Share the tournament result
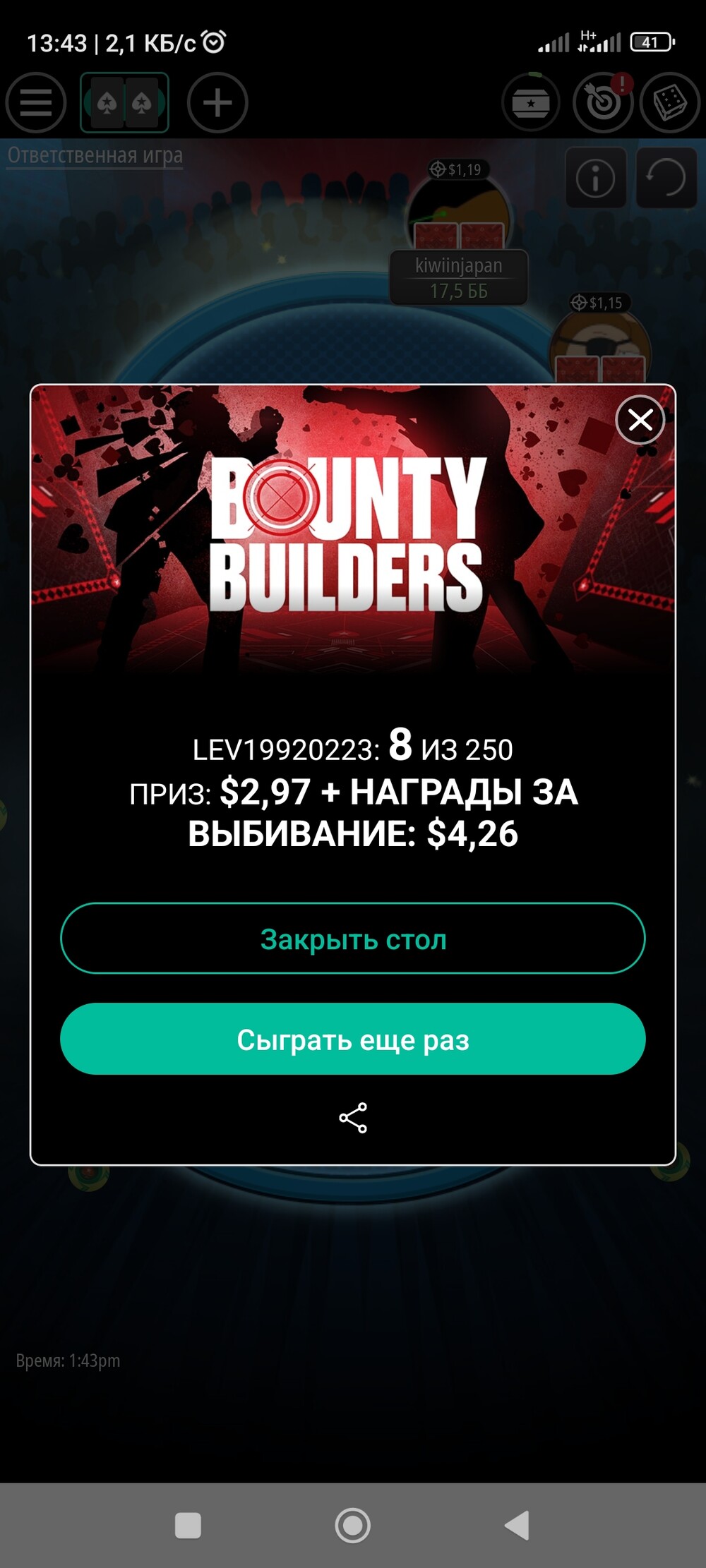Image resolution: width=706 pixels, height=1568 pixels. [x=353, y=1118]
